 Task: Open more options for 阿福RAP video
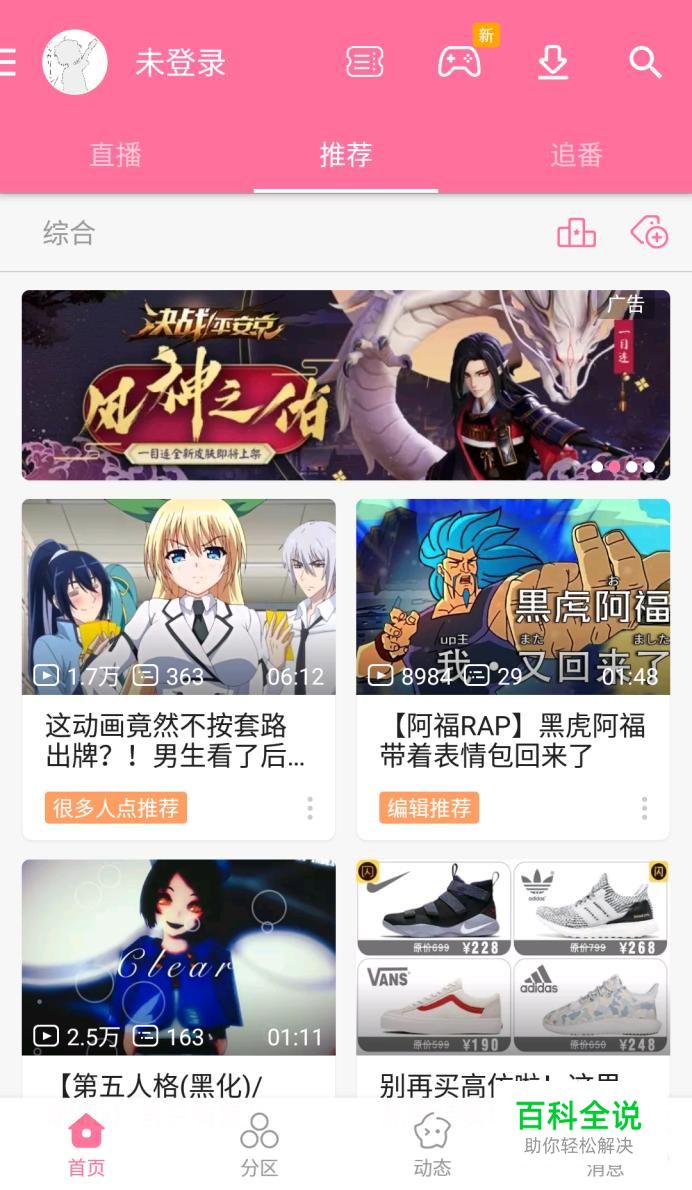click(x=644, y=808)
